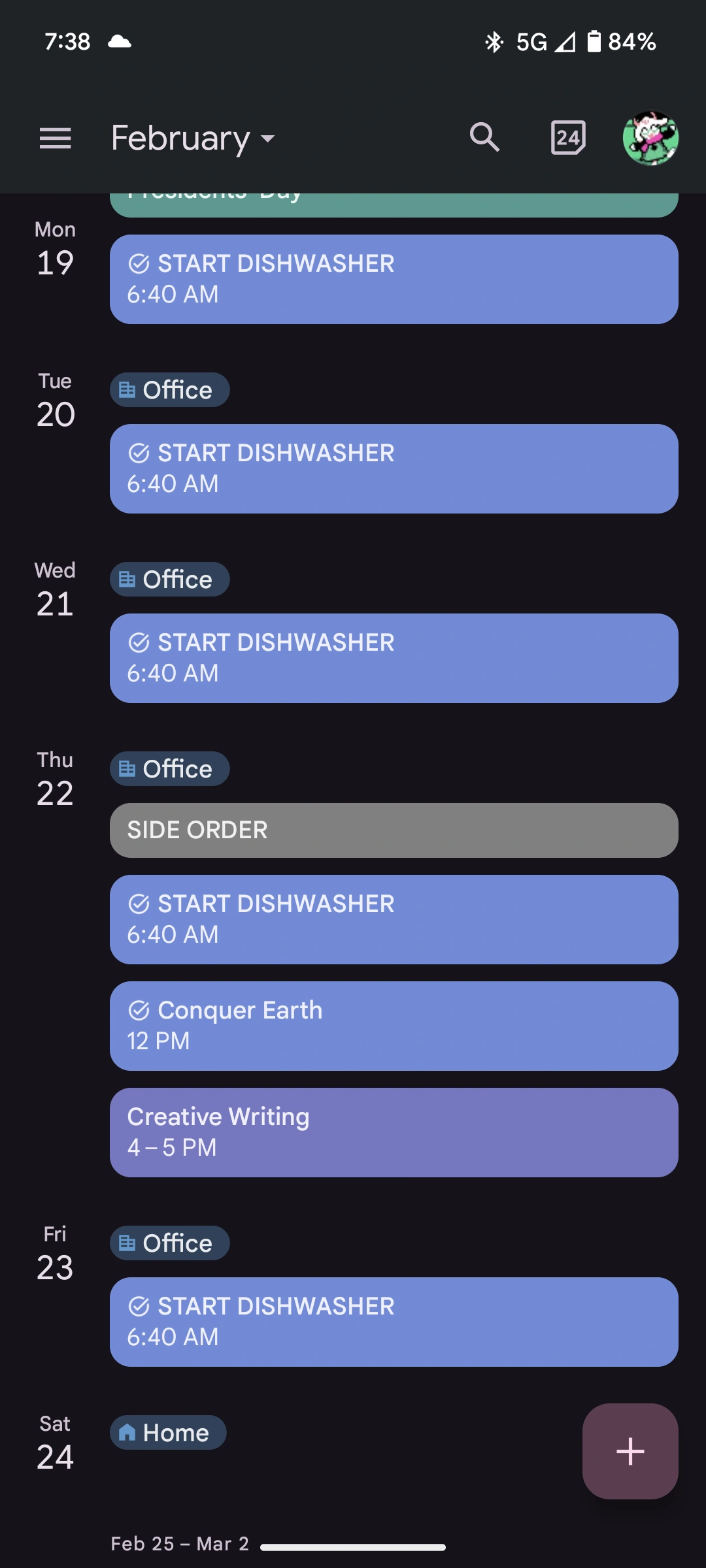This screenshot has width=706, height=1568.
Task: Open Thursday 22 START DISHWASHER task
Action: coord(394,919)
